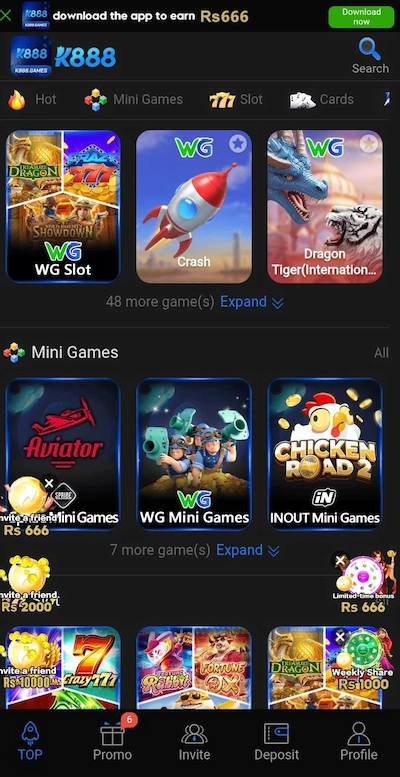View All Mini Games
This screenshot has width=400, height=777.
(x=381, y=353)
